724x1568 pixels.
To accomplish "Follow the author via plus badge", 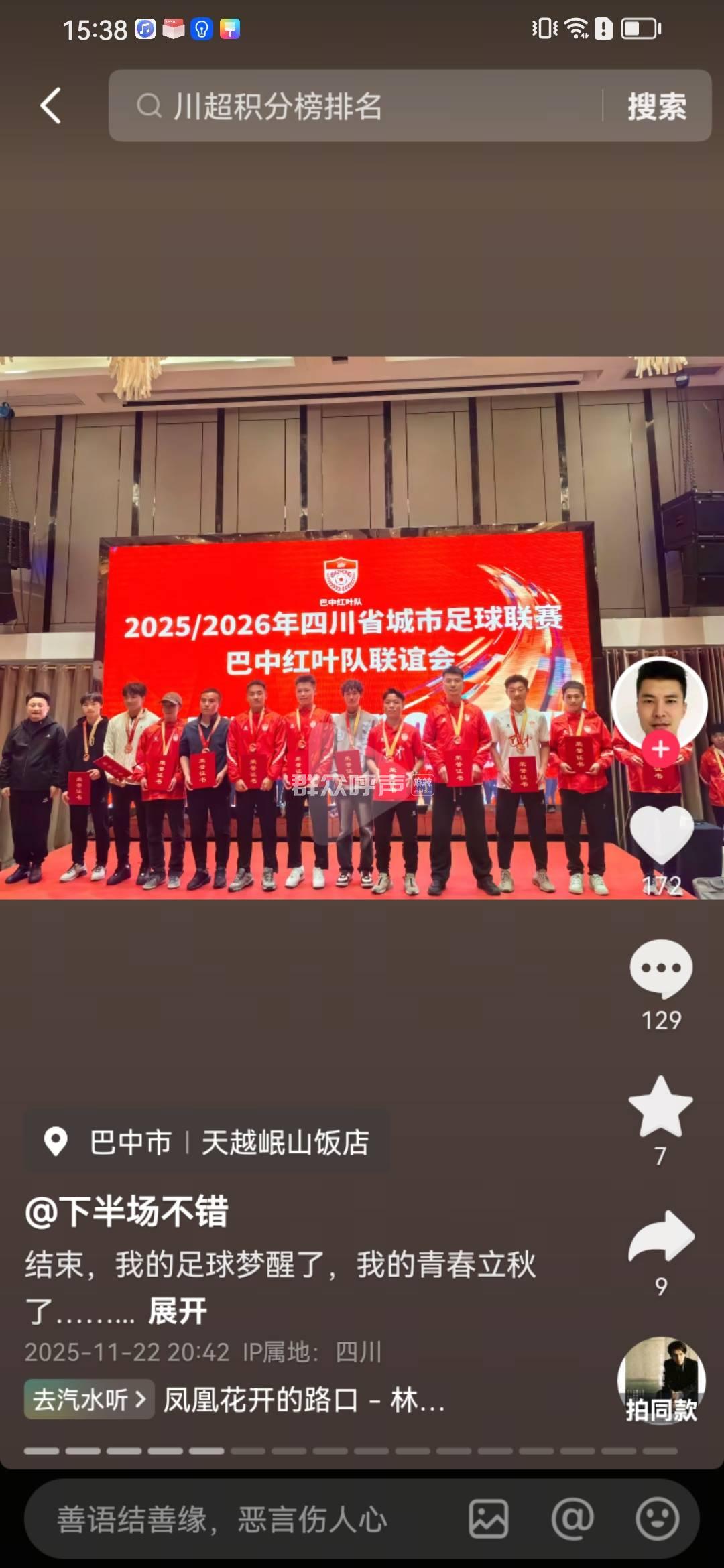I will tap(660, 748).
